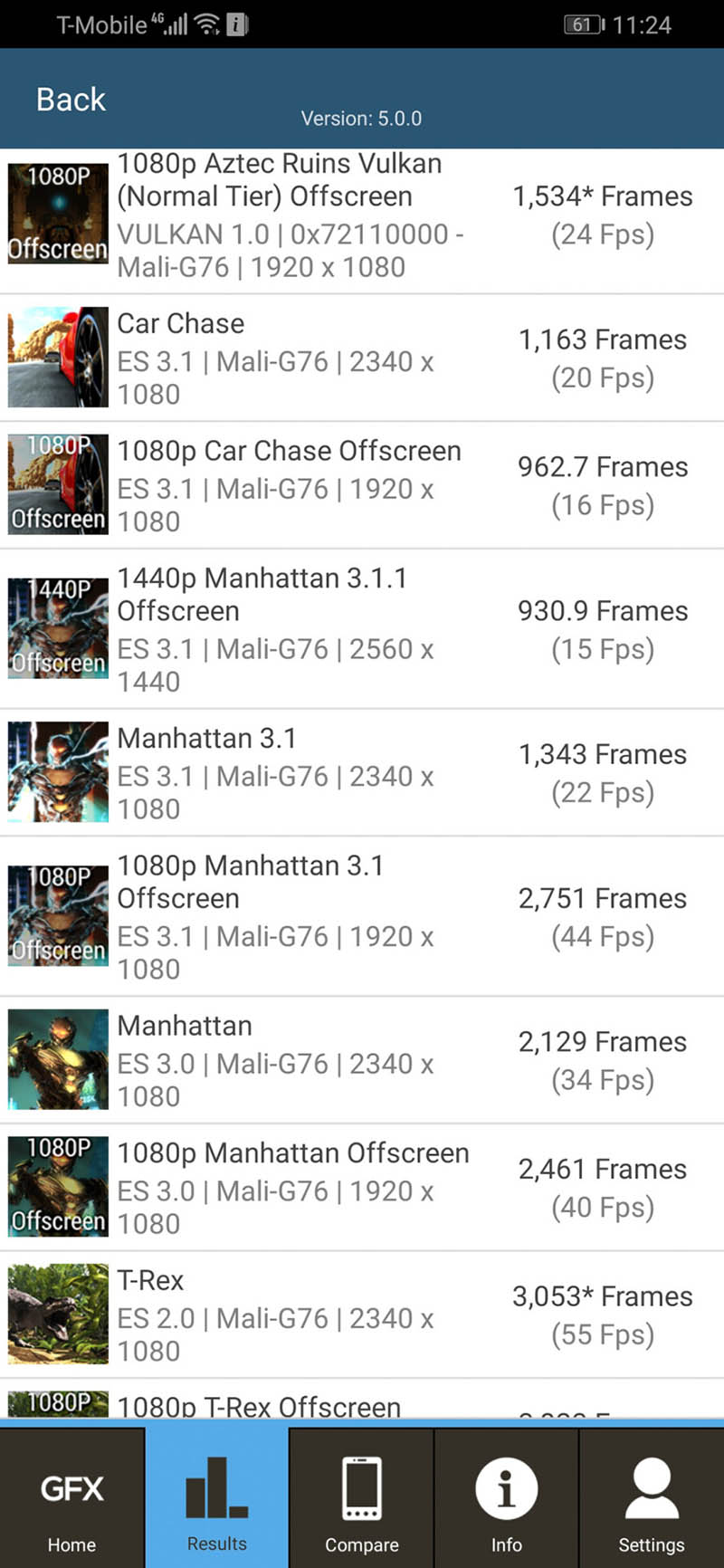Open 1080p Manhattan 3.1 Offscreen result
The image size is (724, 1568).
coord(362,916)
